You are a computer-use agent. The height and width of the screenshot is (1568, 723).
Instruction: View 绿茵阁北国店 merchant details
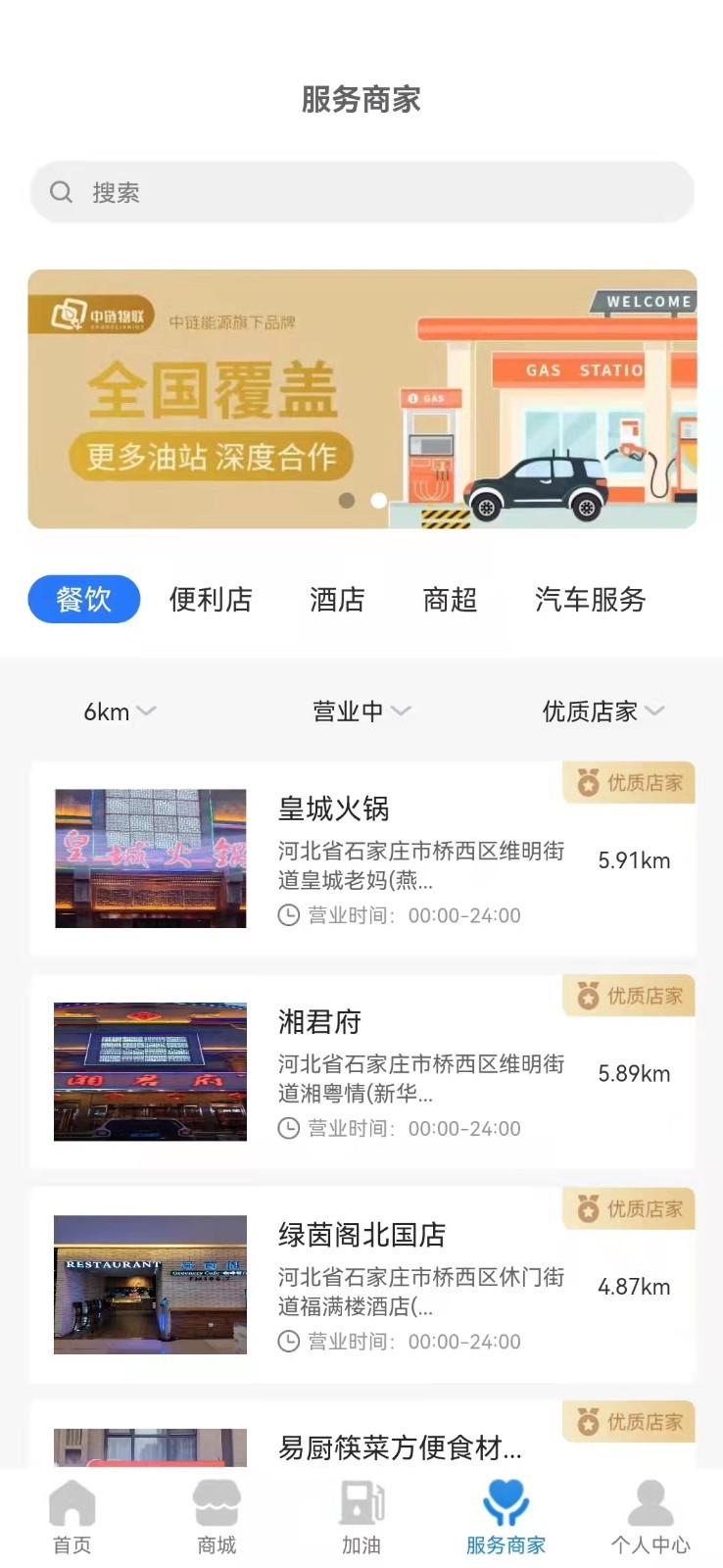point(361,1285)
